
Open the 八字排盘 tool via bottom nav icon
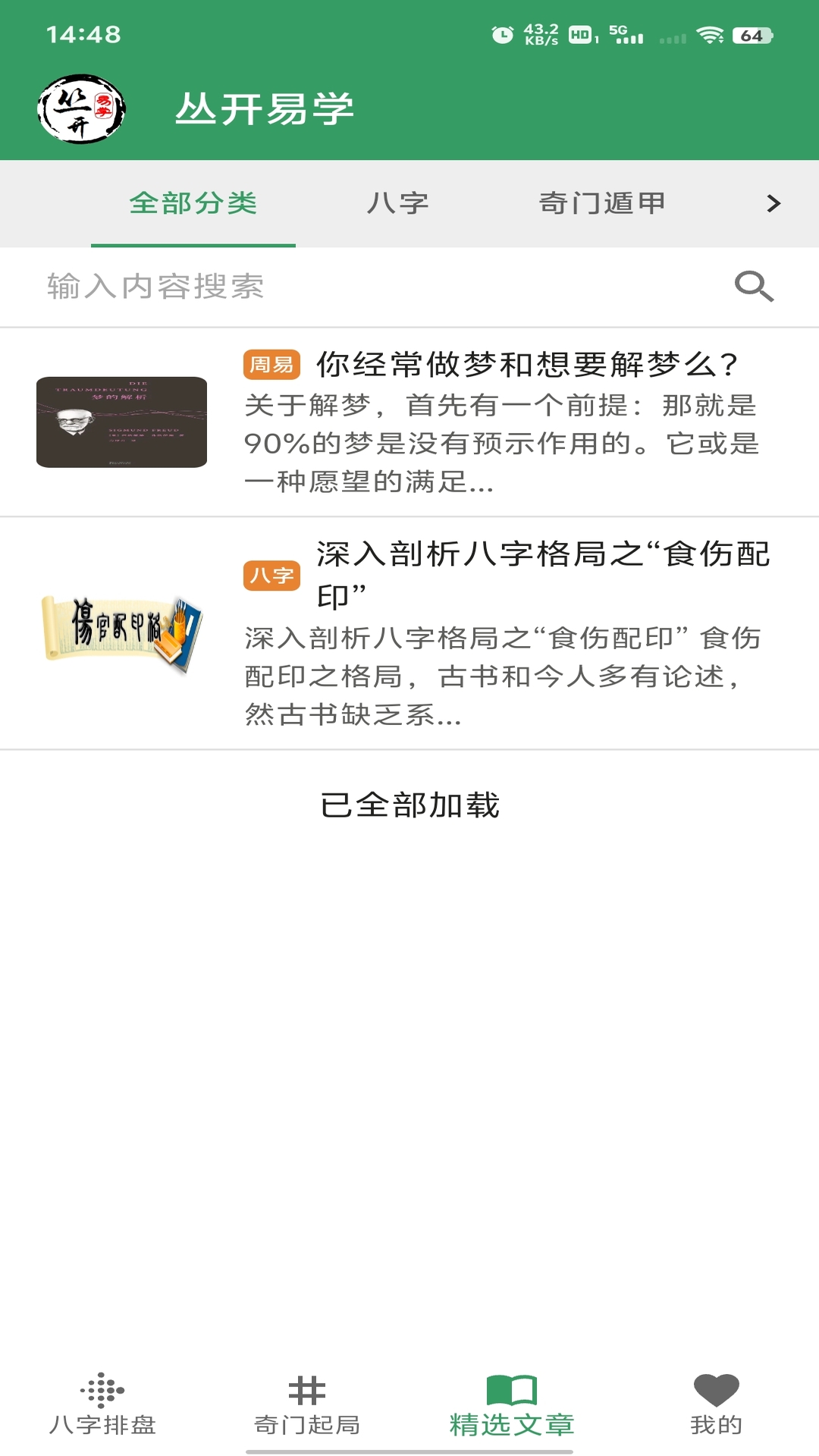[102, 1407]
